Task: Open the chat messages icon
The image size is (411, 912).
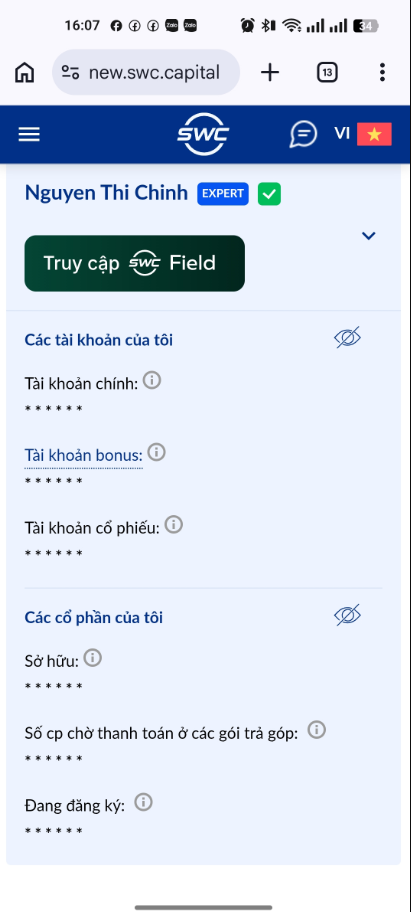Action: (x=303, y=134)
